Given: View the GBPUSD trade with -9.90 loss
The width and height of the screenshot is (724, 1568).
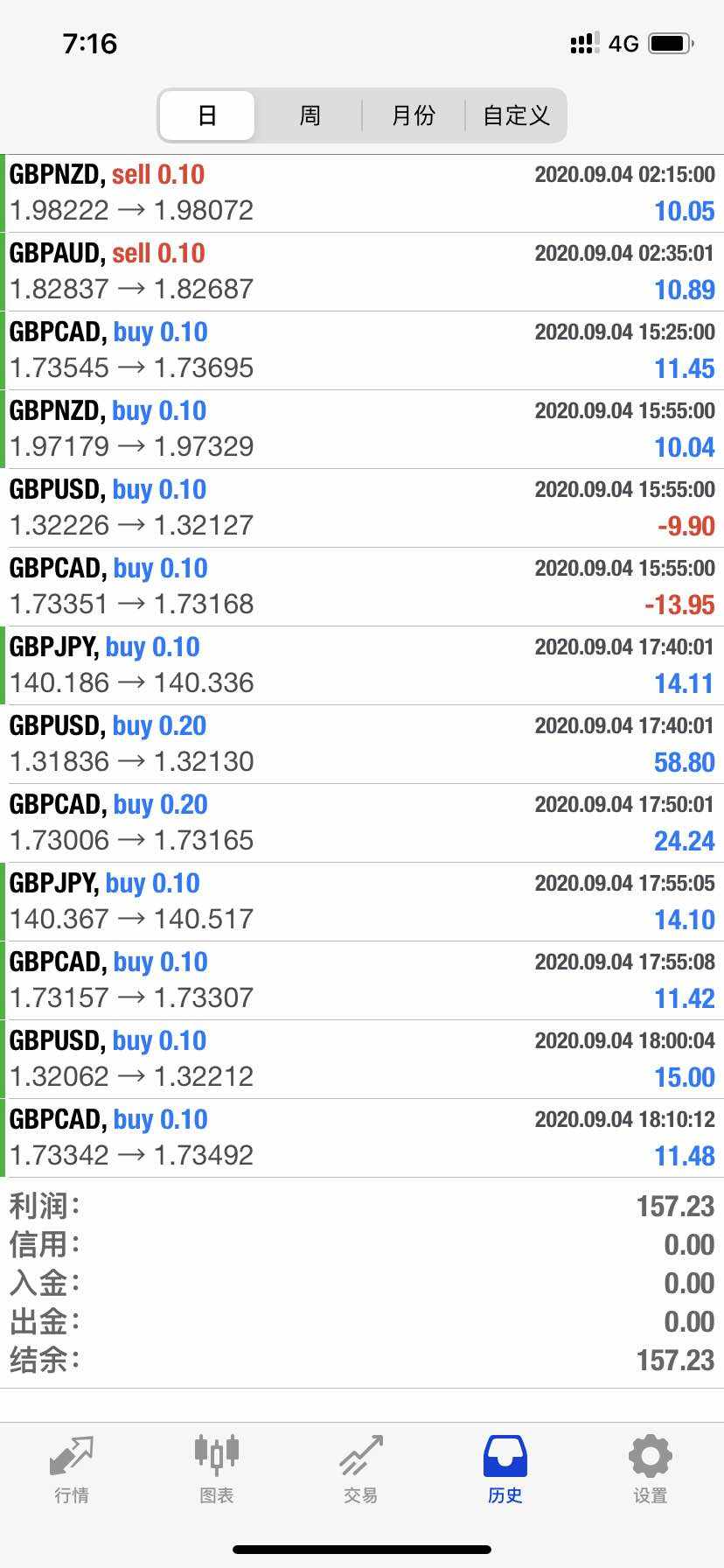Looking at the screenshot, I should coord(362,508).
